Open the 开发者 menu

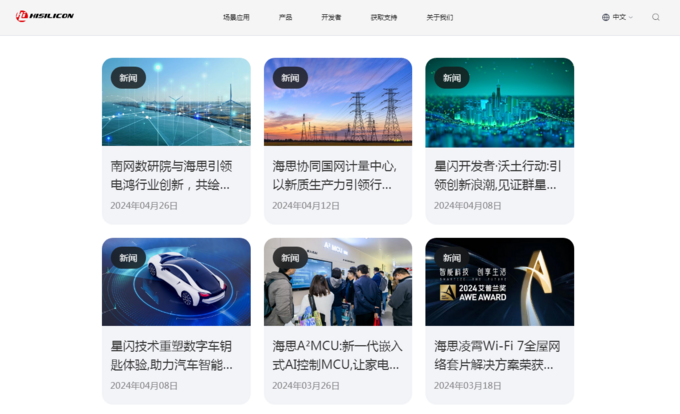(x=331, y=17)
